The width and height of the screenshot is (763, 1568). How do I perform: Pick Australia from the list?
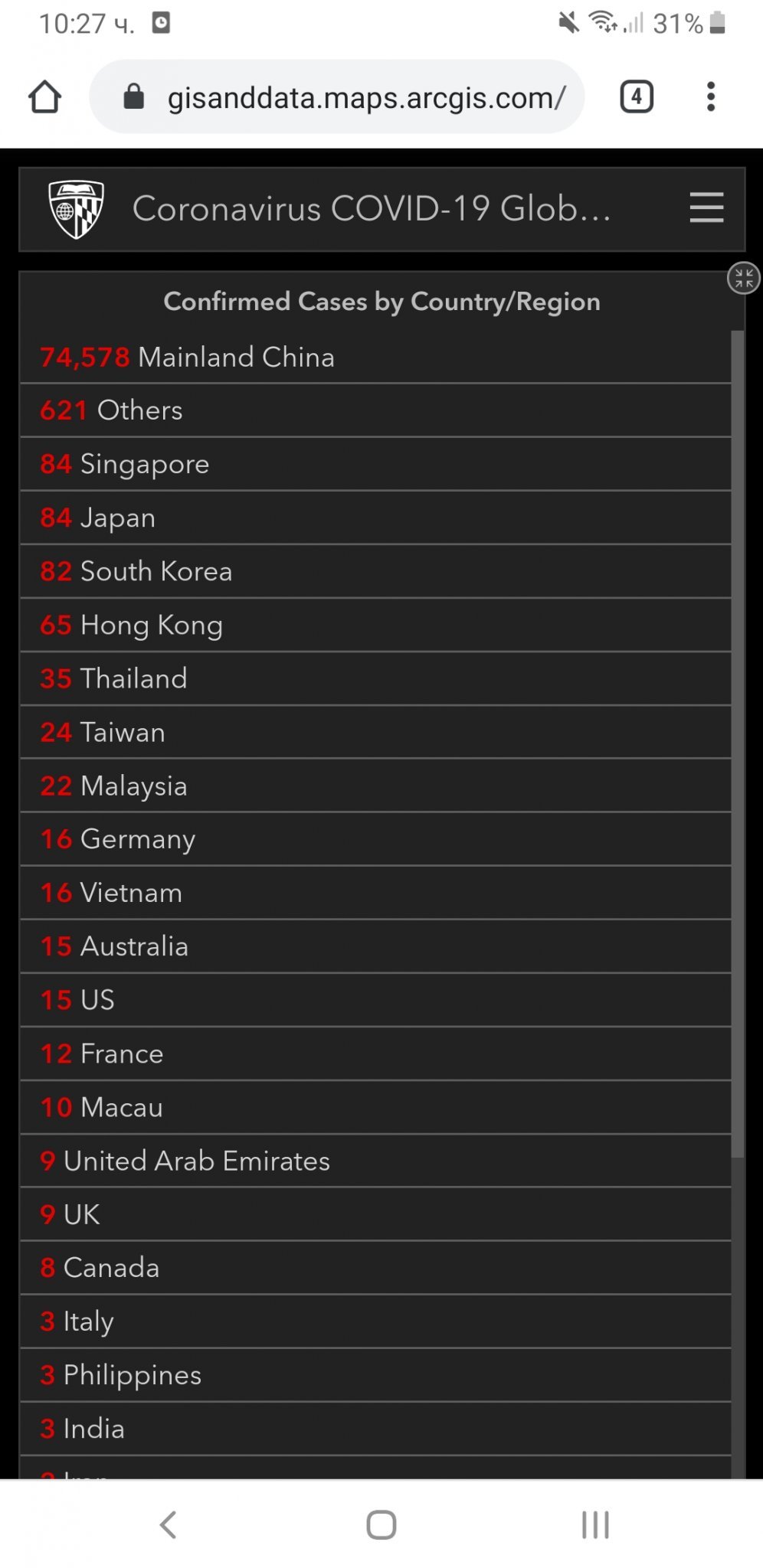point(134,947)
